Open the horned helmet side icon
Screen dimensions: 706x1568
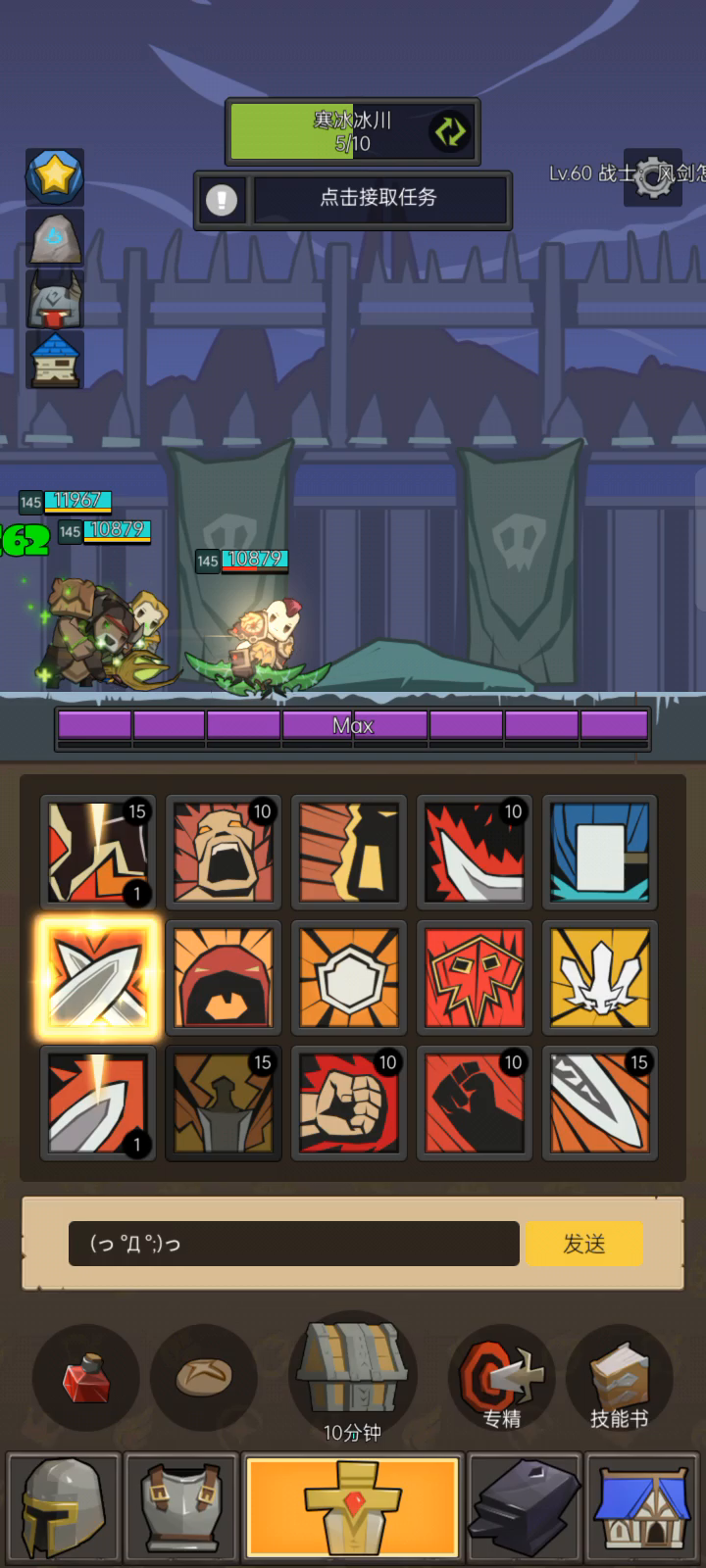pyautogui.click(x=55, y=298)
